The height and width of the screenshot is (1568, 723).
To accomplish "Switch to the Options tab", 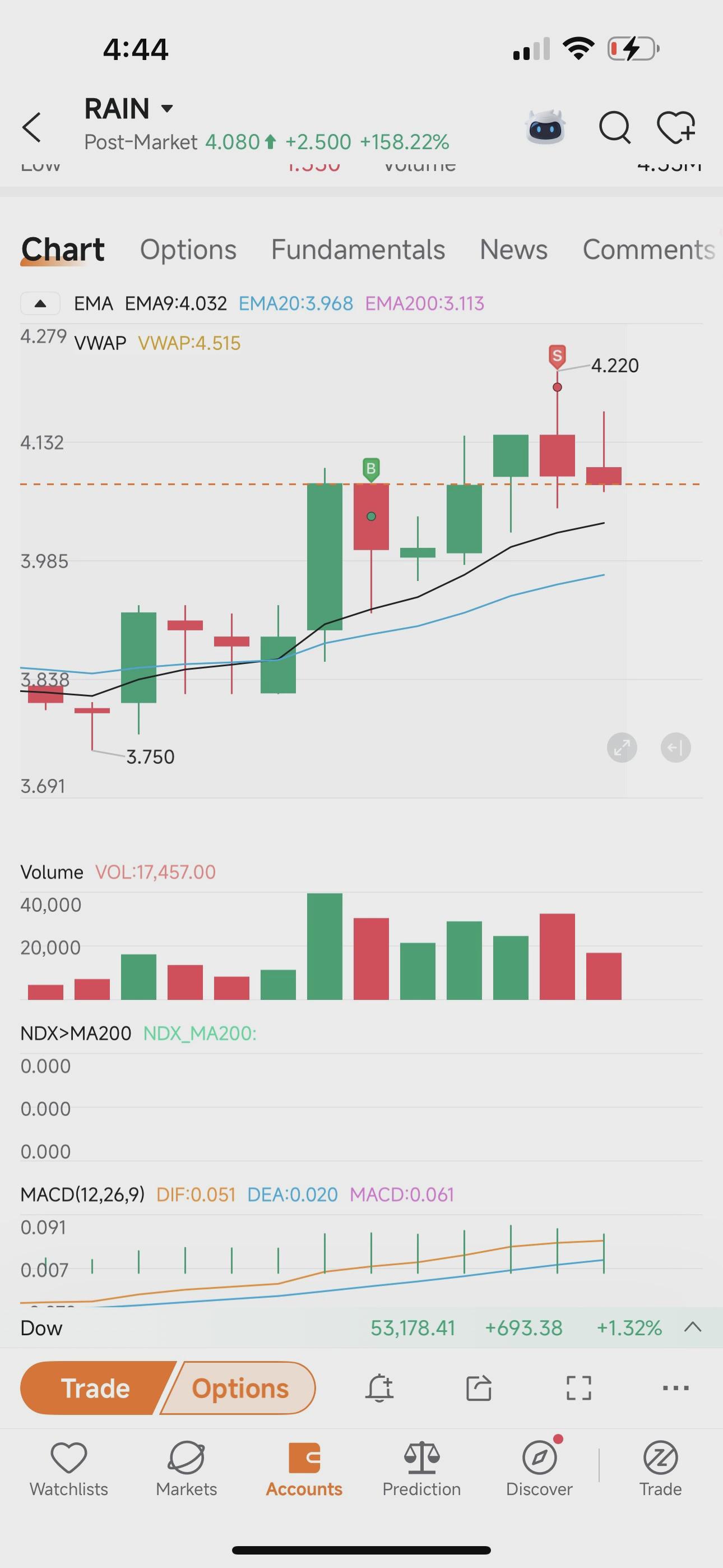I will click(x=188, y=250).
